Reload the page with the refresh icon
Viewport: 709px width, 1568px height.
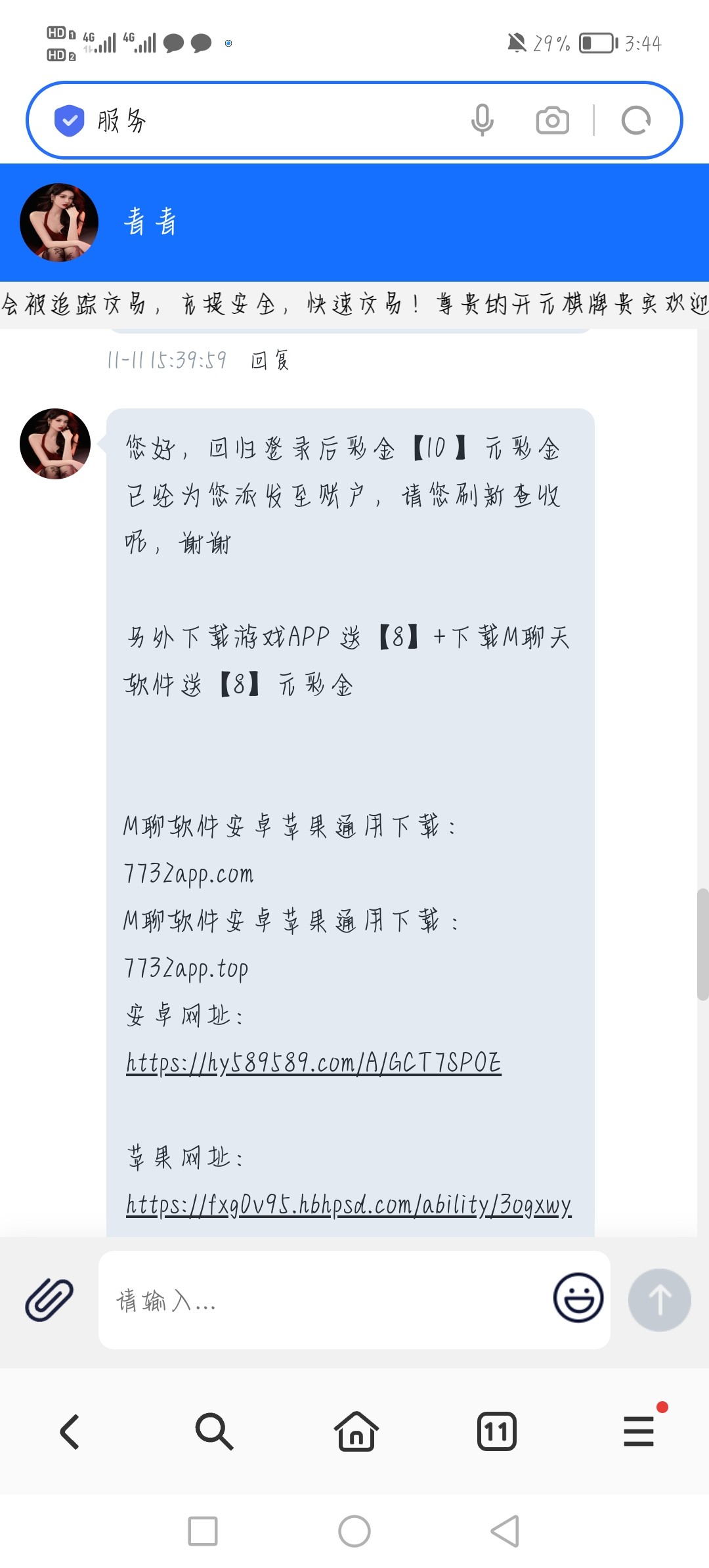(635, 121)
